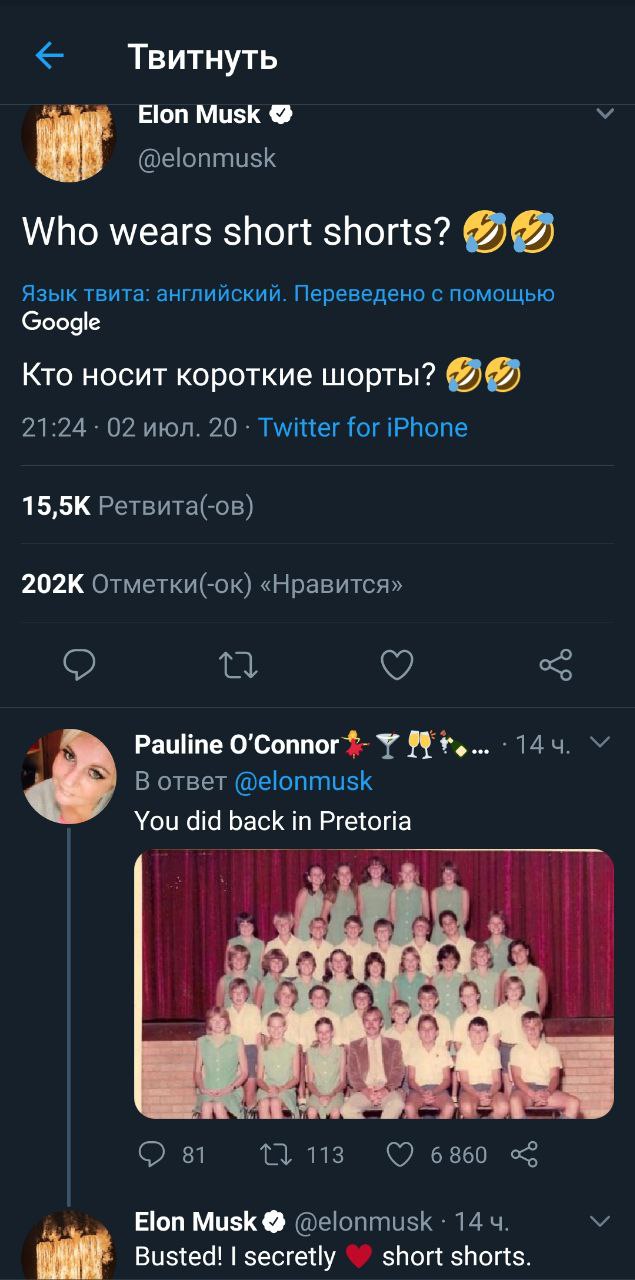Open the Twitter for iPhone source link

[x=362, y=428]
